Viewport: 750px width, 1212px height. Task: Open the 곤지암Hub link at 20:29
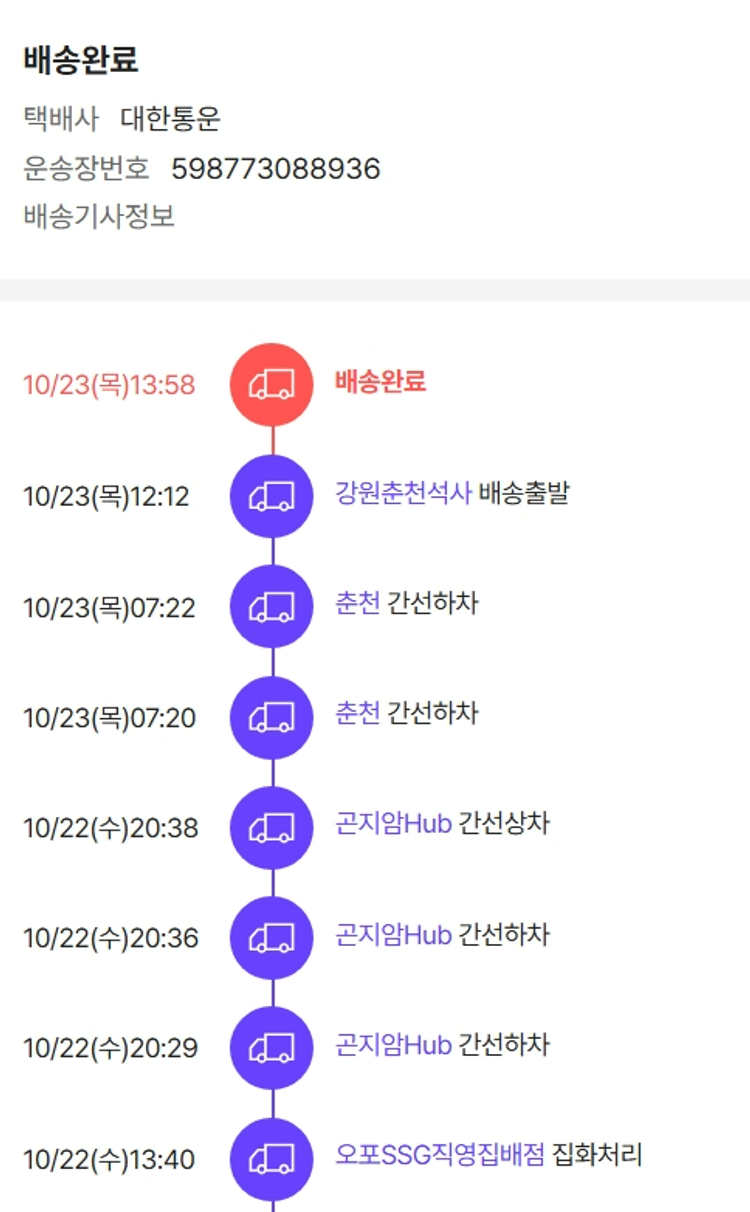pyautogui.click(x=394, y=1045)
